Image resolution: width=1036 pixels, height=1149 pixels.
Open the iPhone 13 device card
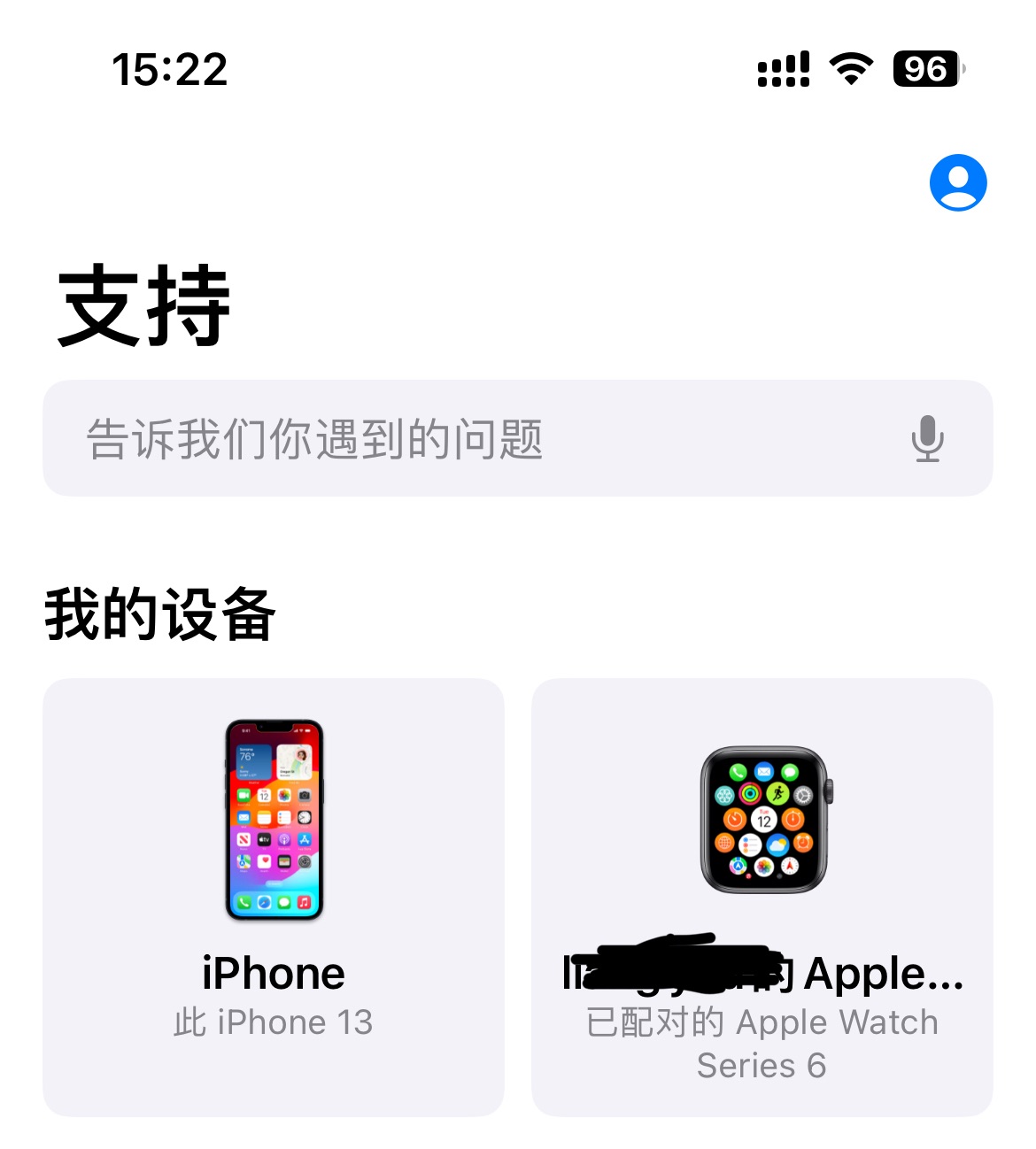point(274,896)
